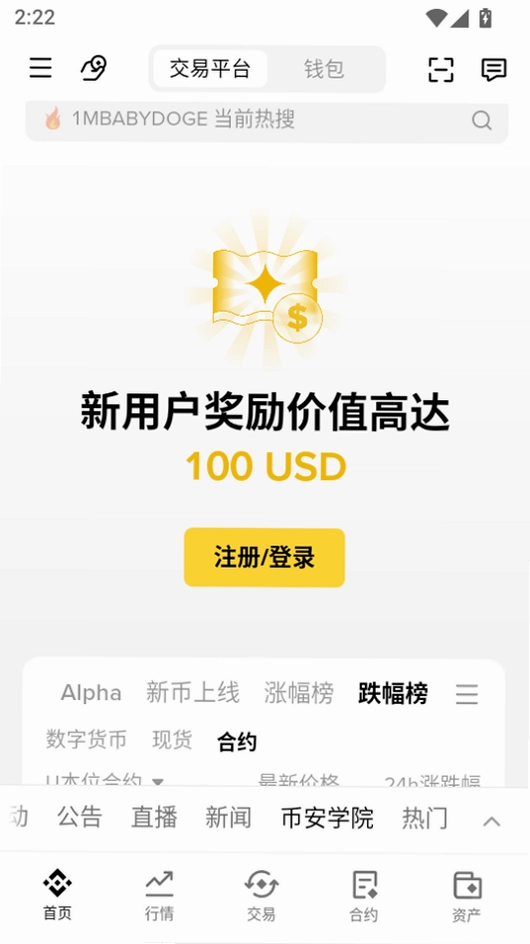The image size is (530, 944).
Task: Go to the 行情 markets tab
Action: [x=160, y=896]
